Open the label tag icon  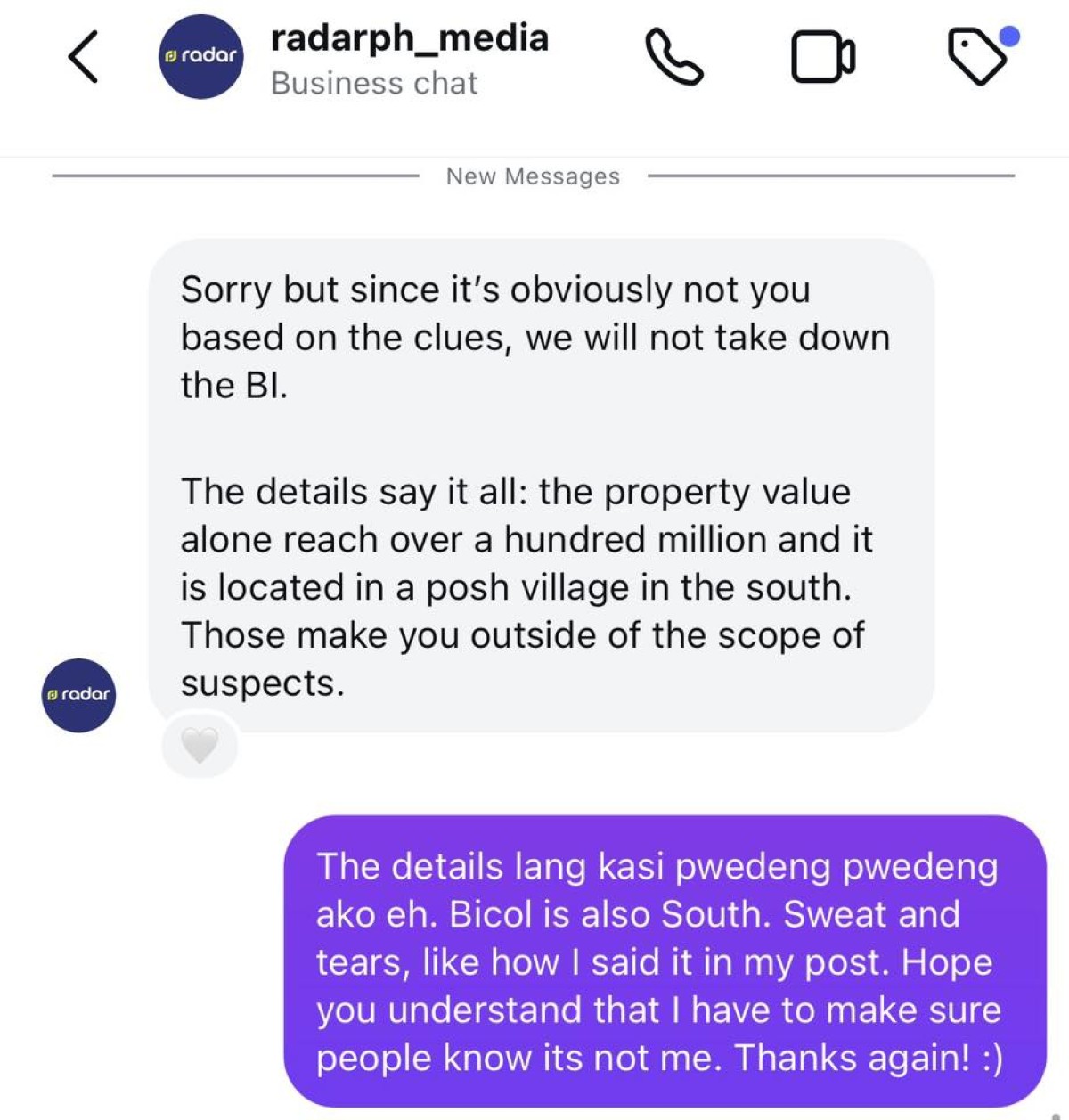pos(978,56)
